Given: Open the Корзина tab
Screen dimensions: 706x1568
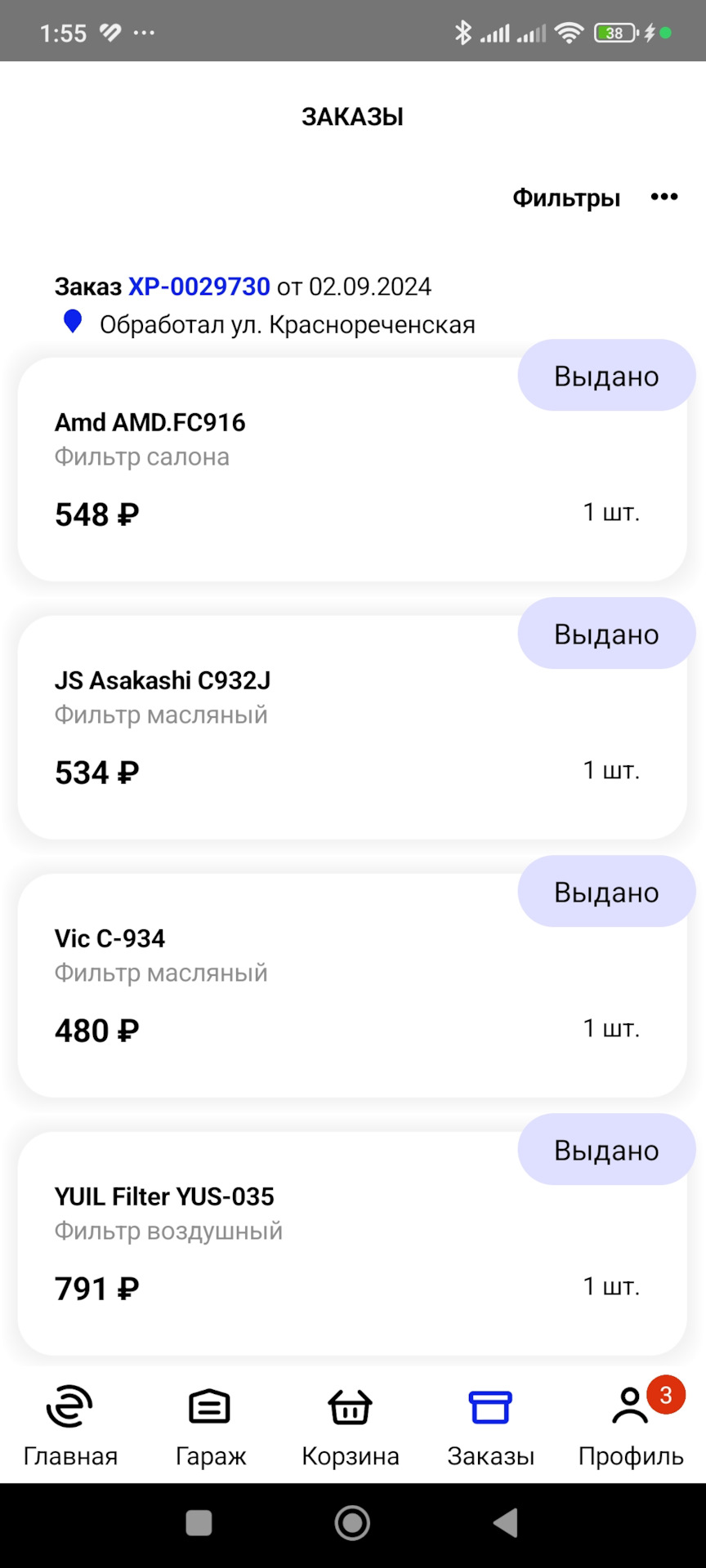Looking at the screenshot, I should tap(351, 1426).
